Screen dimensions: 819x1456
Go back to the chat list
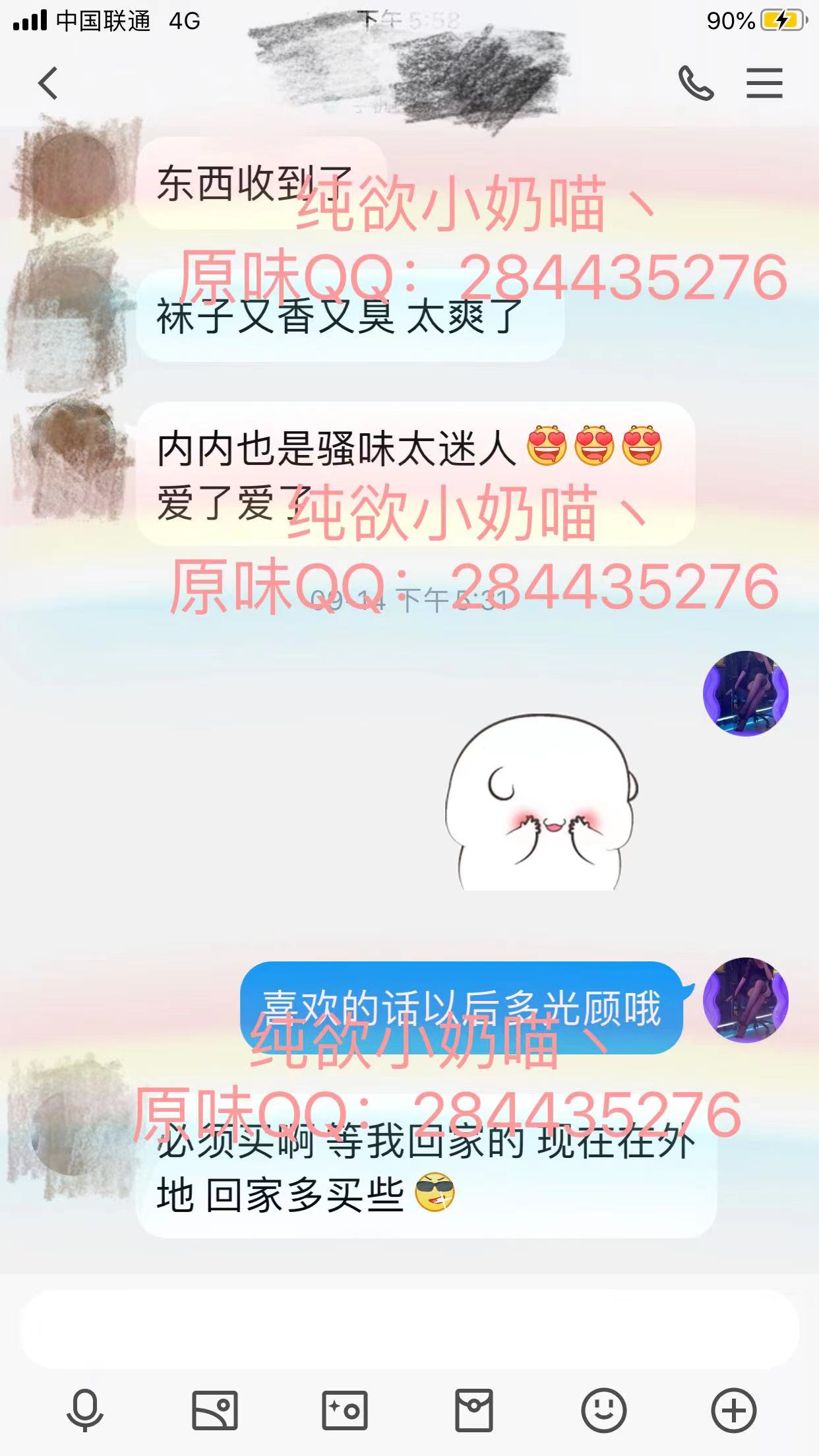point(47,83)
